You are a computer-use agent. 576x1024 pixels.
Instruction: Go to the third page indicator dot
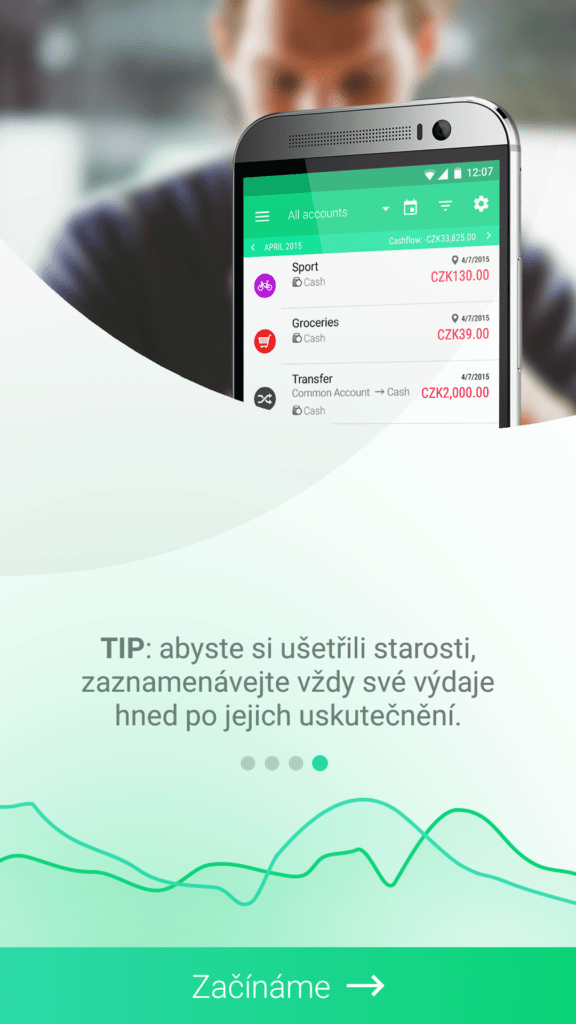point(296,763)
